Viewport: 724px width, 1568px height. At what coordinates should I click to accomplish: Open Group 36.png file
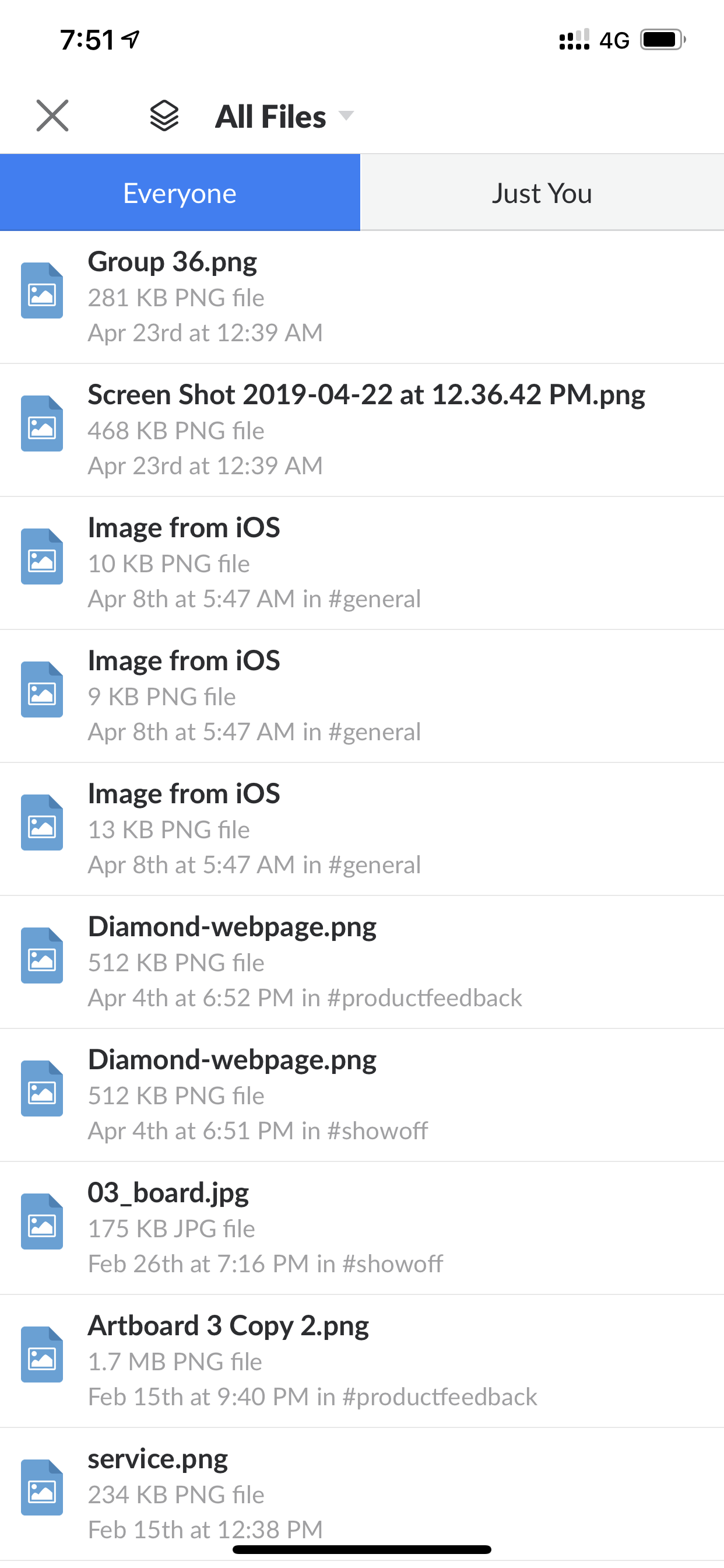click(x=362, y=297)
